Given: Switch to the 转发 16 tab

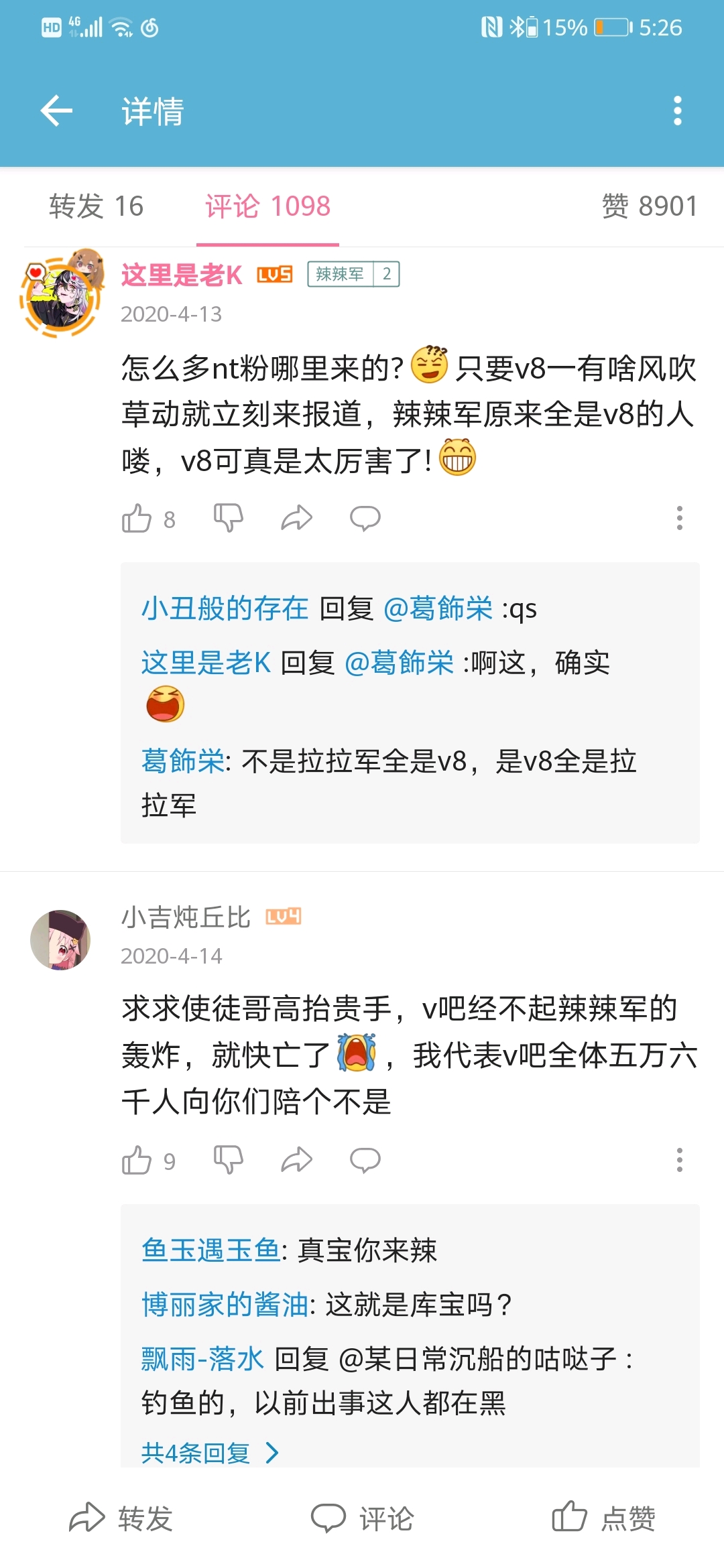Looking at the screenshot, I should coord(97,206).
